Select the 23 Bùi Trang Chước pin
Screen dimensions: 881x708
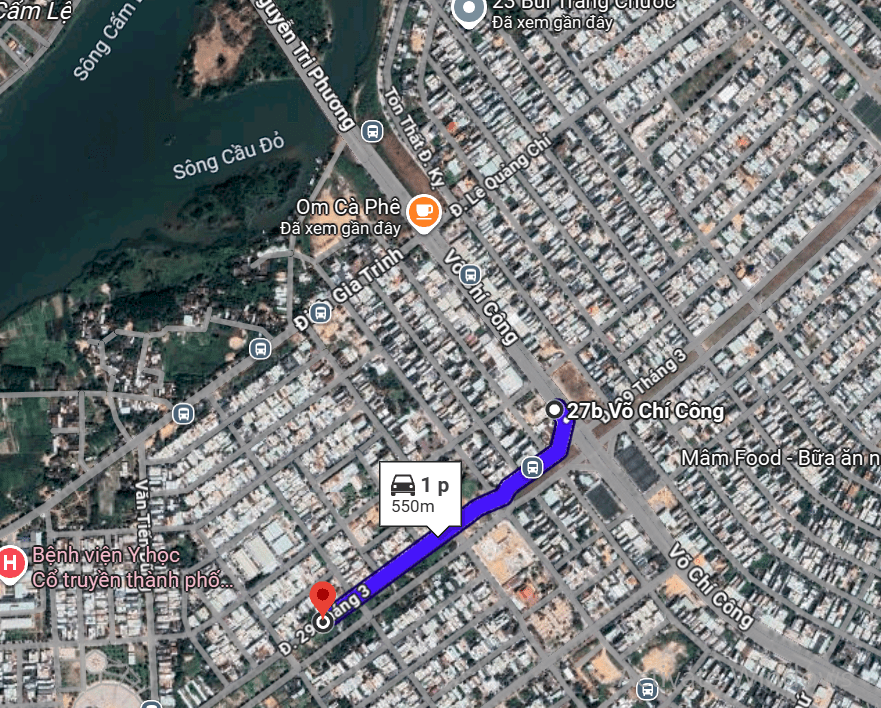467,11
